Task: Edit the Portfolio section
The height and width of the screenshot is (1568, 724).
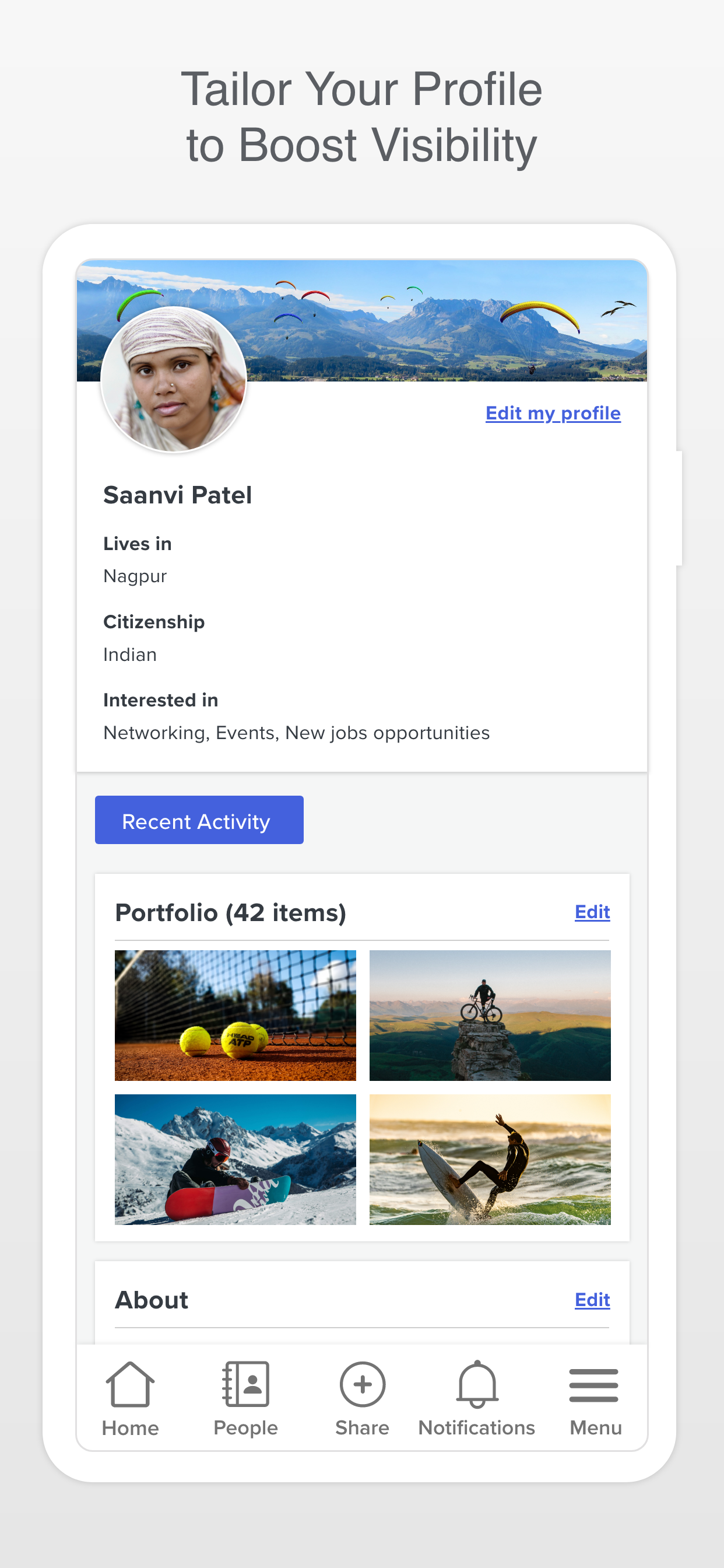Action: (591, 912)
